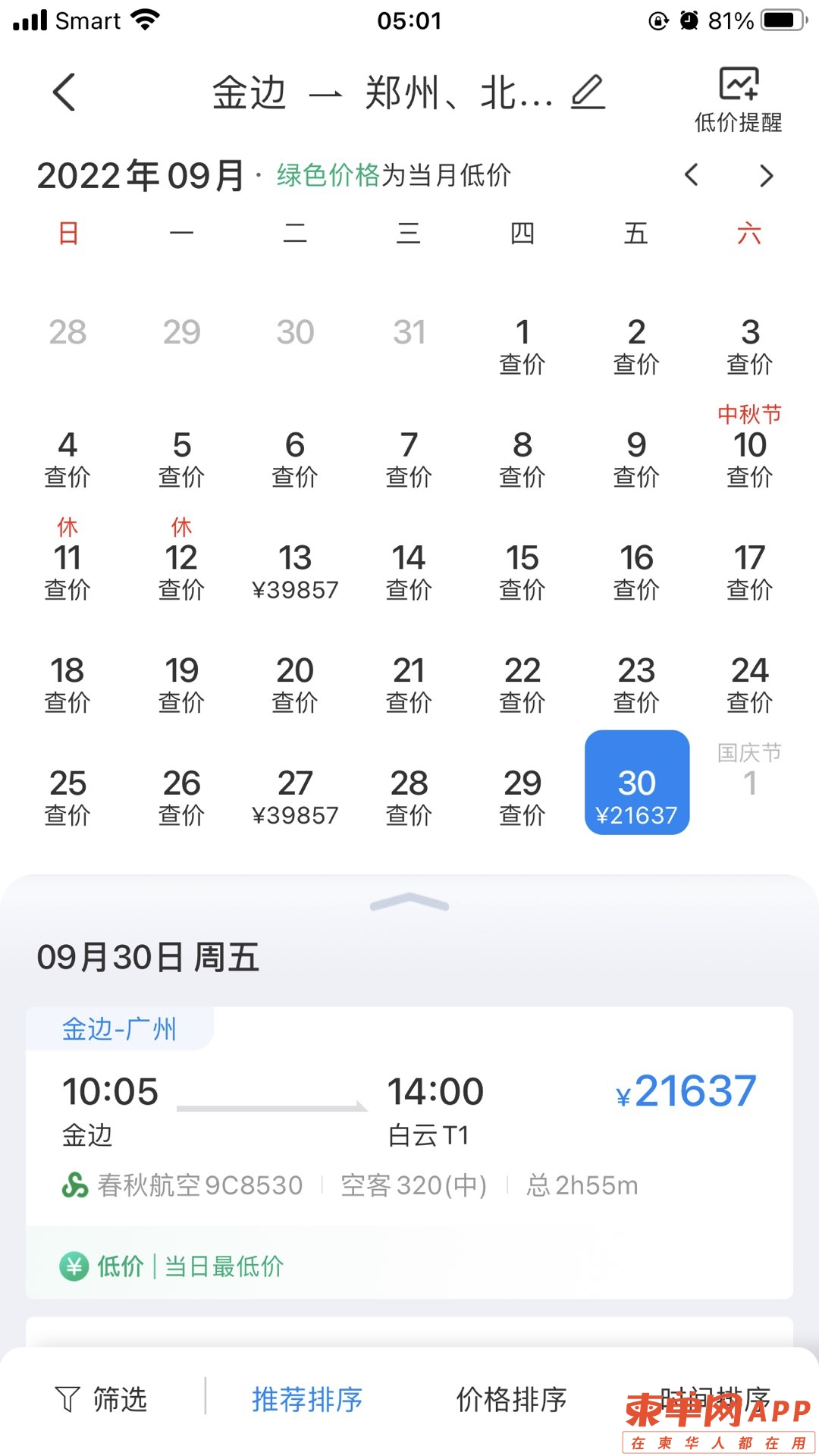
Task: Open 低价提醒 low price alert
Action: coord(738,100)
